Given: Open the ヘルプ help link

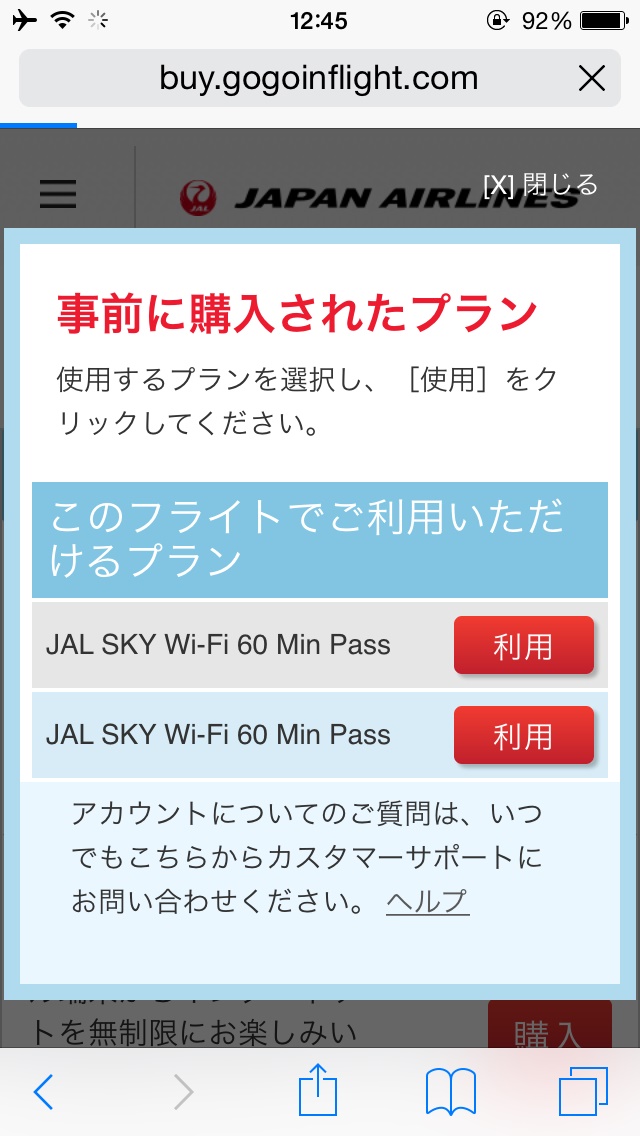Looking at the screenshot, I should coord(428,901).
